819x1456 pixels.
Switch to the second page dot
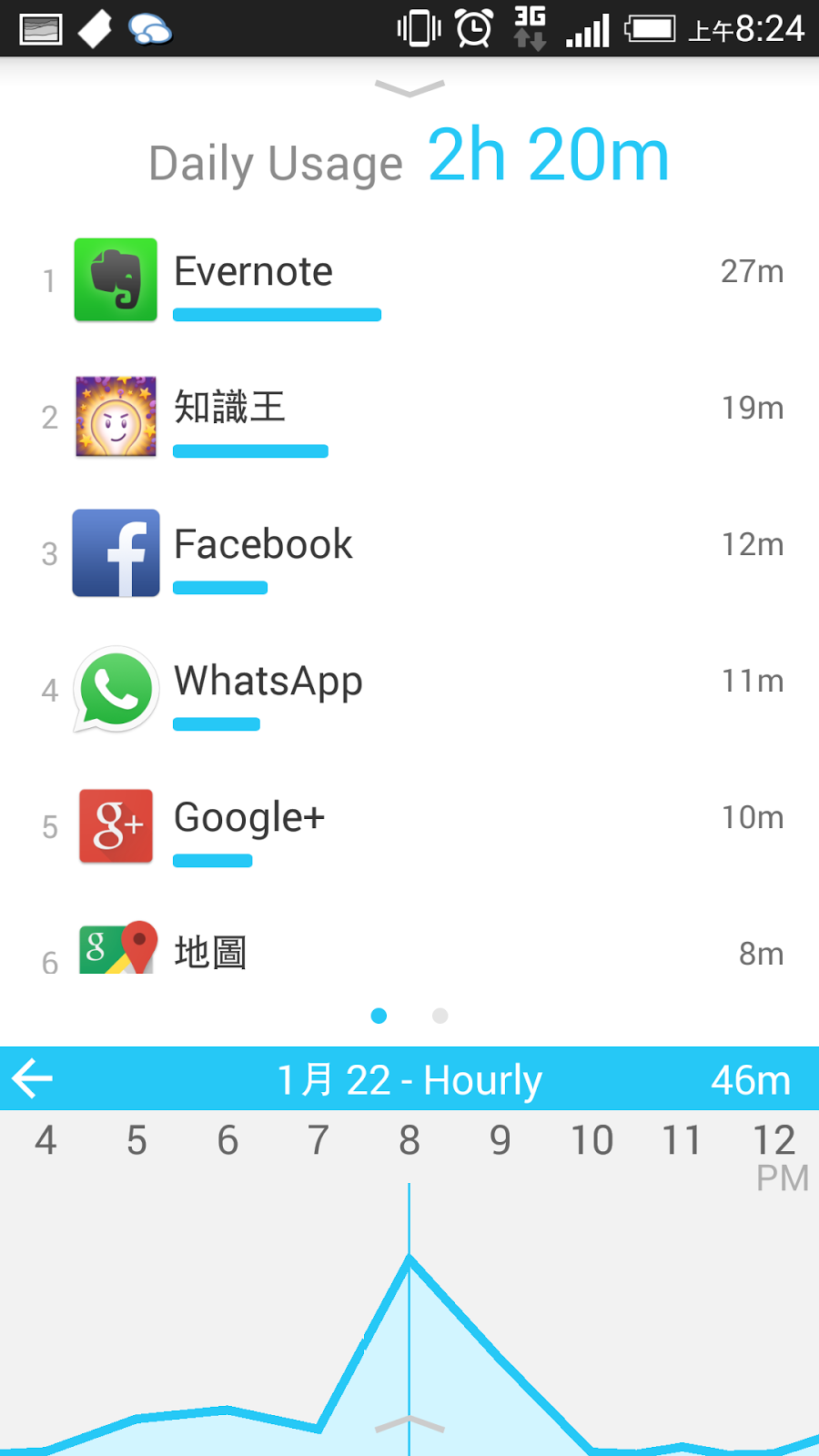440,1016
